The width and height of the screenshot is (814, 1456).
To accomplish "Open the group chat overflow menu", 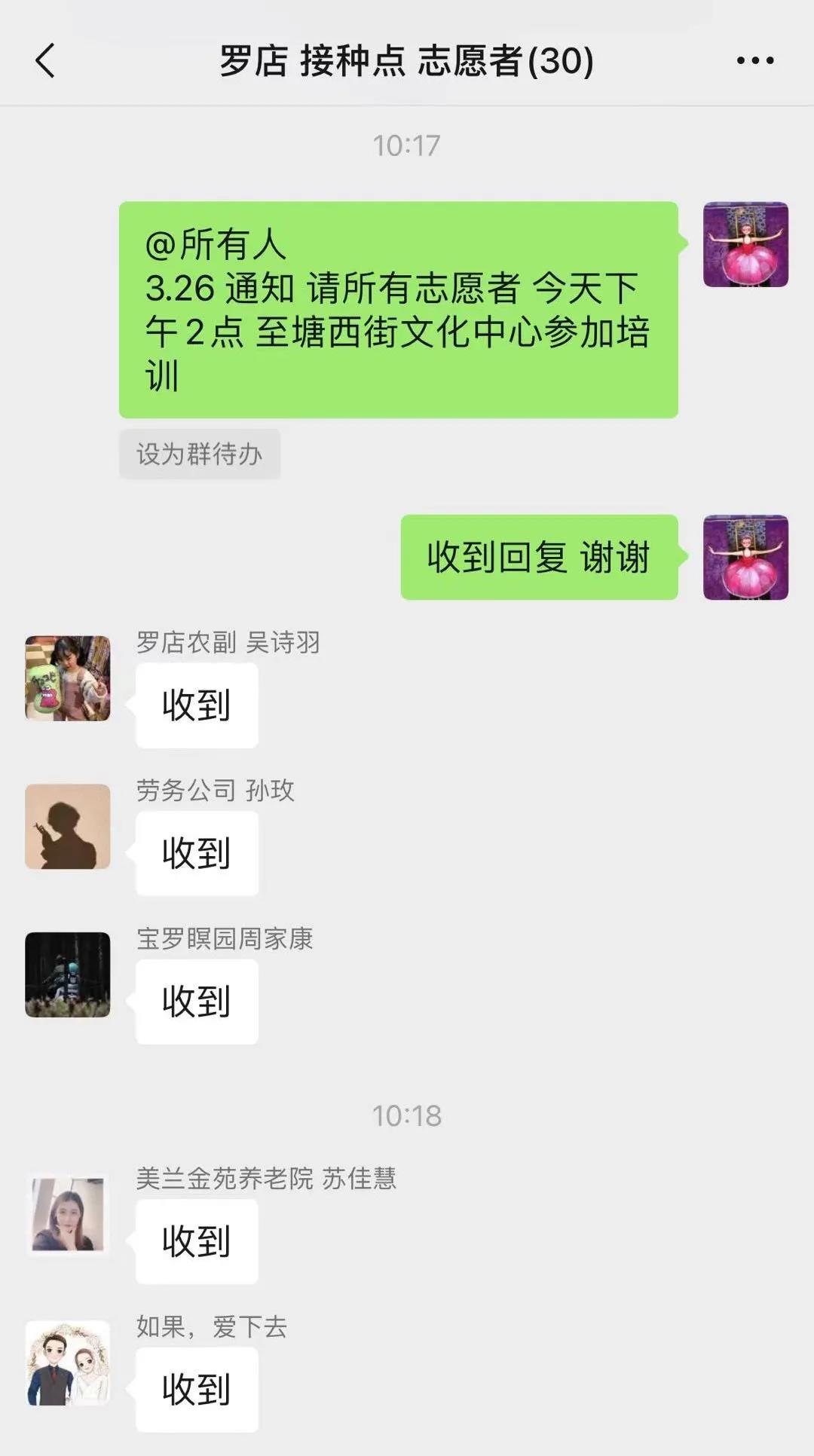I will [x=755, y=60].
